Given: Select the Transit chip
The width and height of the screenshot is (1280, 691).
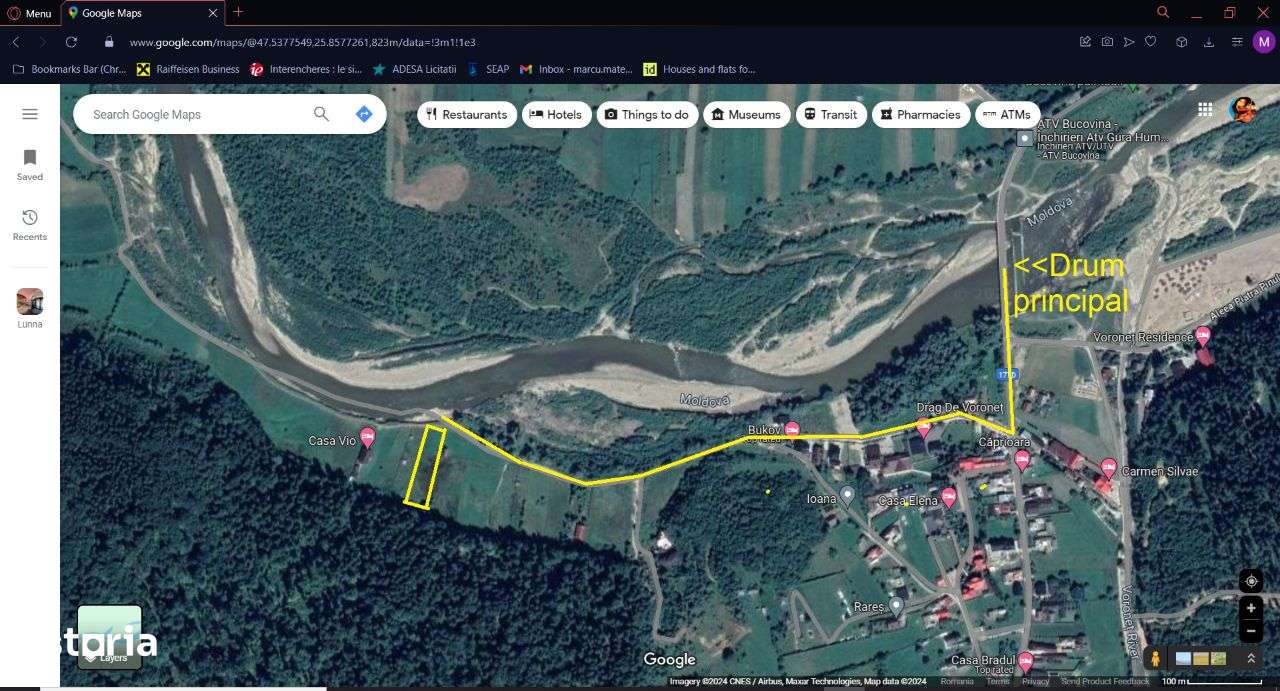Looking at the screenshot, I should [831, 114].
